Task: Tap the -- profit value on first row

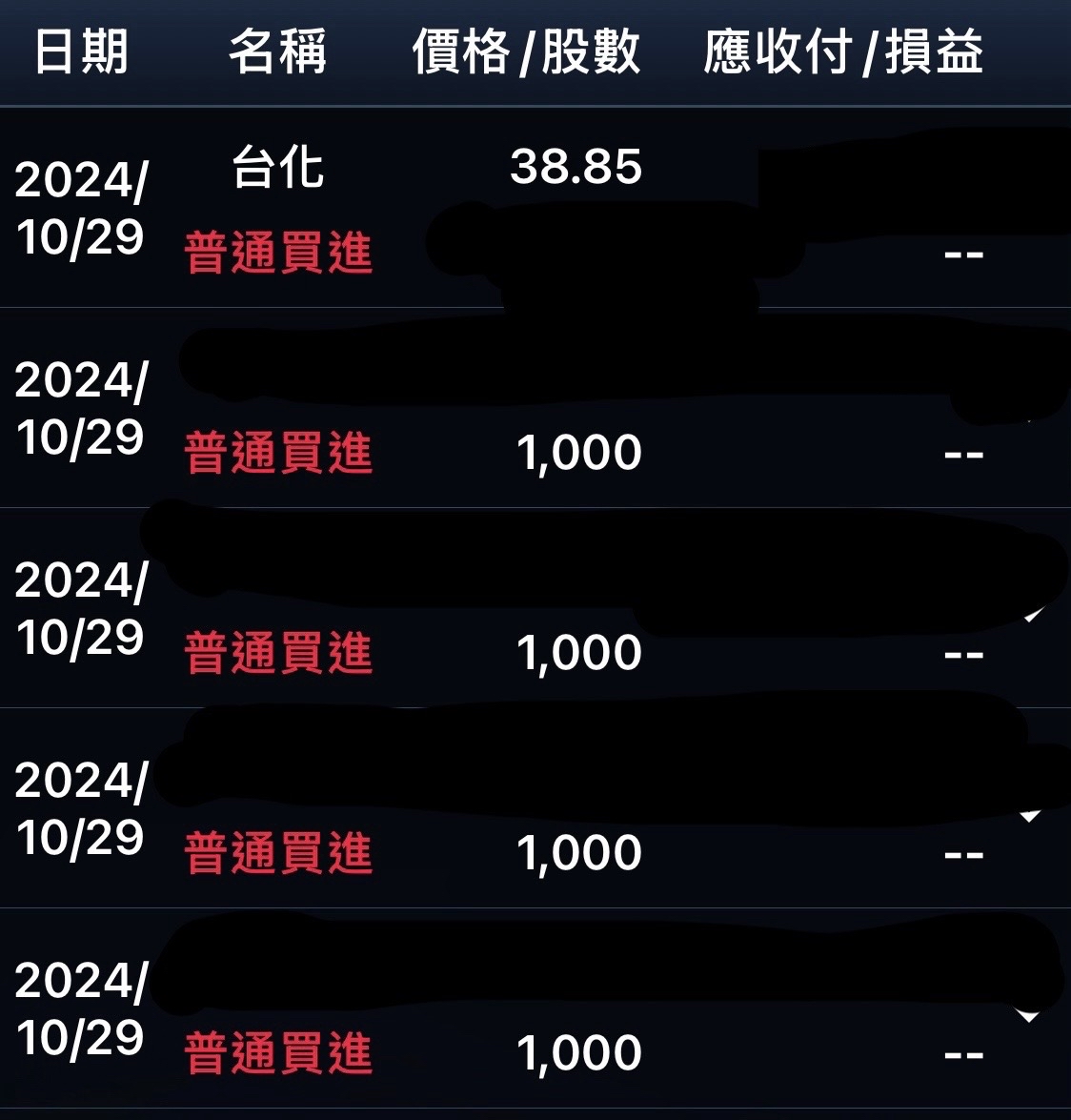Action: 965,253
